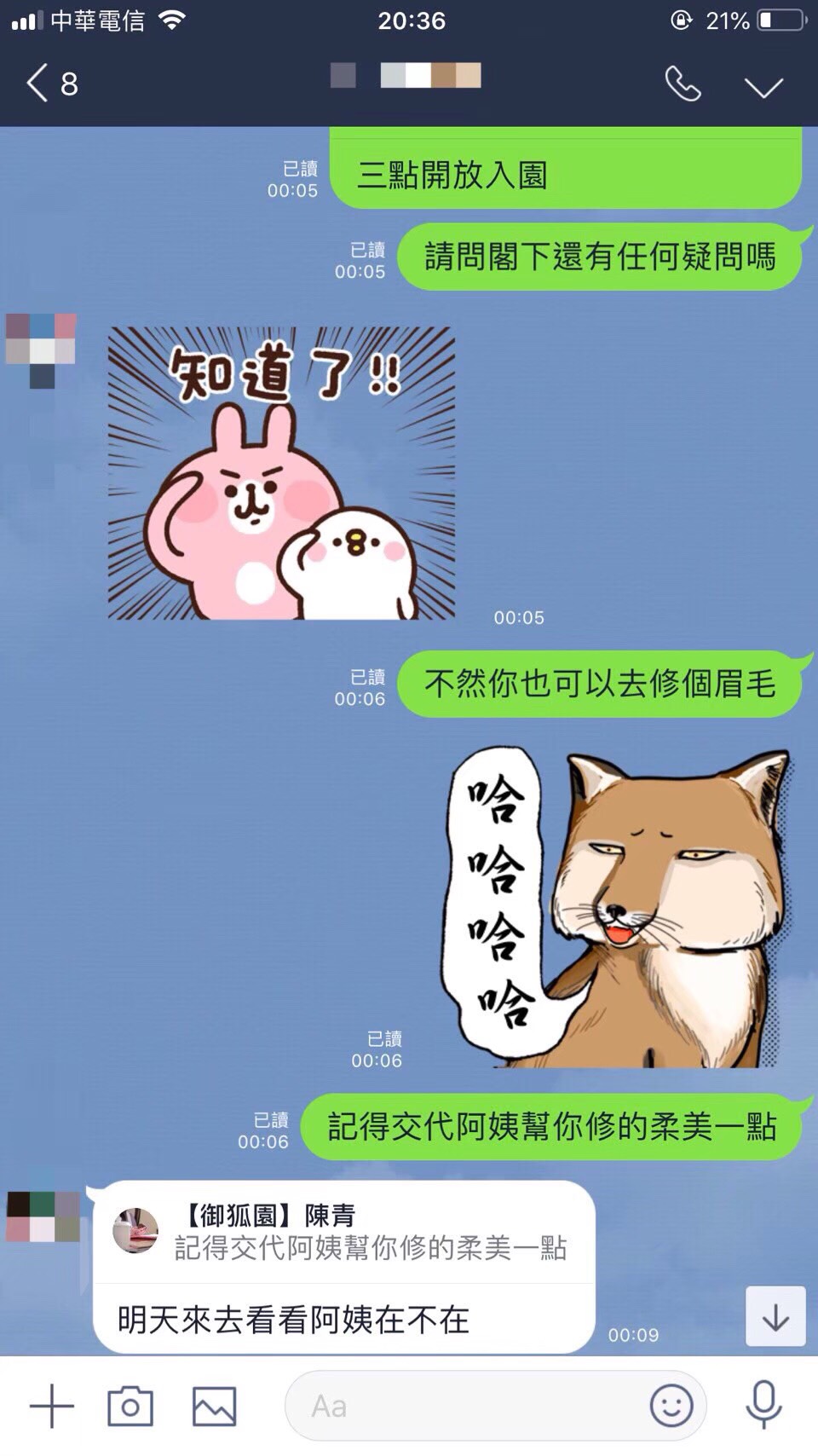Open the photo gallery picker
Image resolution: width=818 pixels, height=1456 pixels.
coord(214,1406)
